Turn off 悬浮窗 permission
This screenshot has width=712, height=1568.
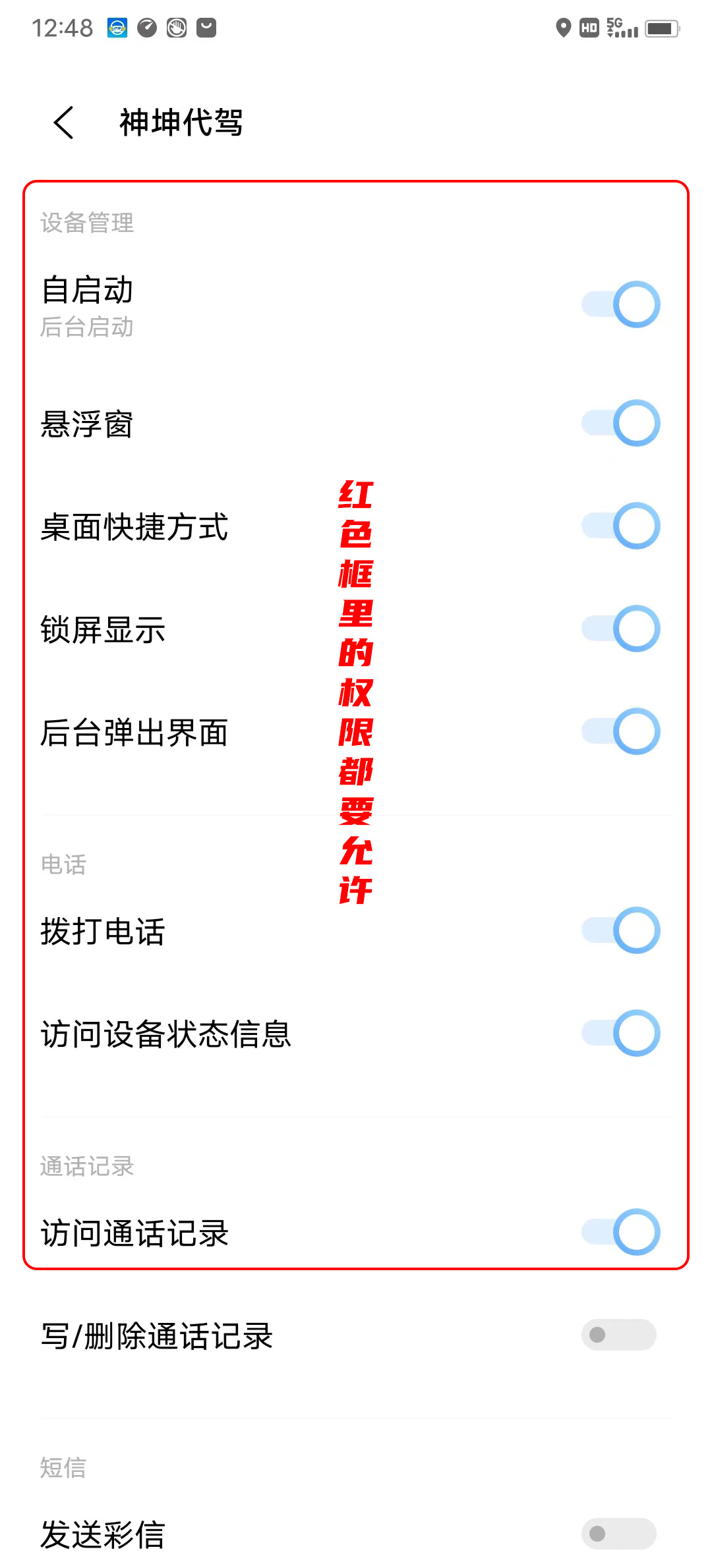click(x=620, y=423)
